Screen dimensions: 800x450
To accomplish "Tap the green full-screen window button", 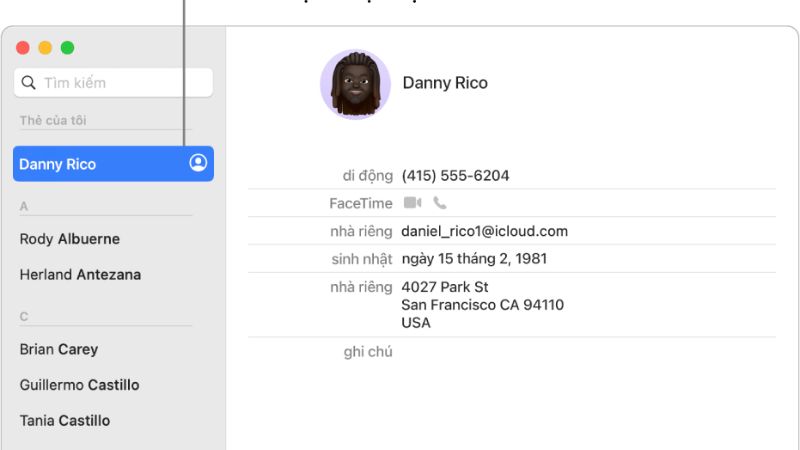I will 67,47.
